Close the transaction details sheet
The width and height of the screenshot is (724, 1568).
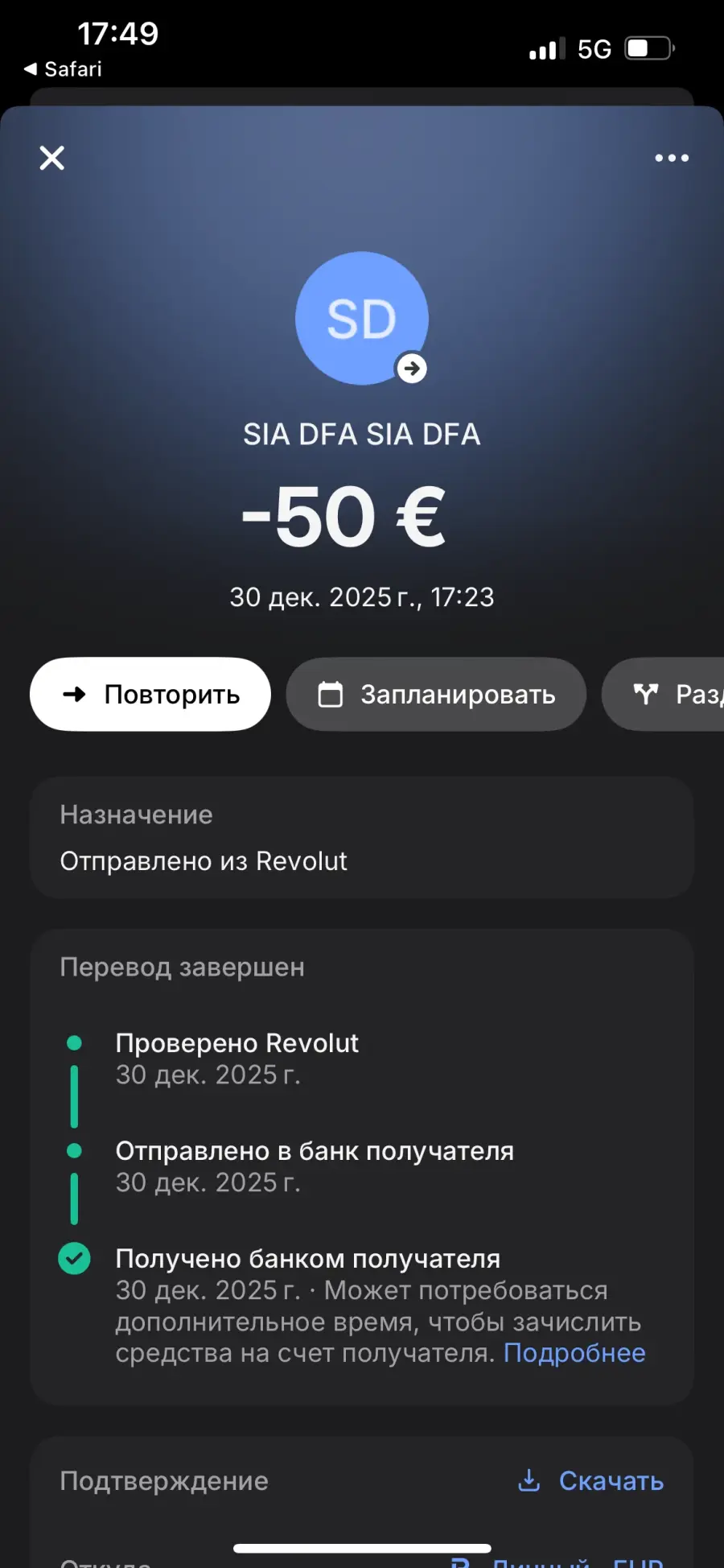52,158
